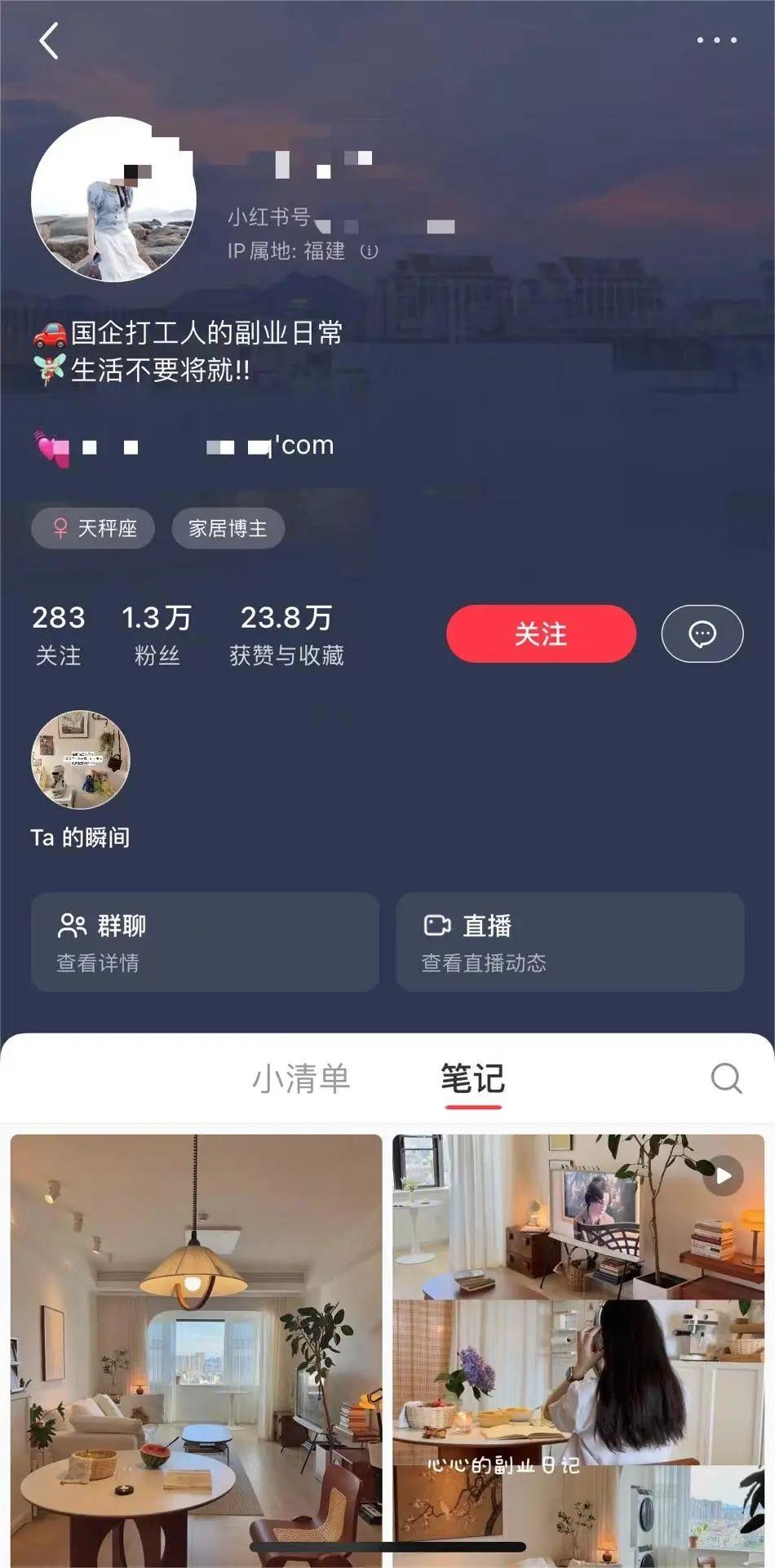Open the three-dot overflow menu
The width and height of the screenshot is (775, 1568).
pyautogui.click(x=716, y=40)
